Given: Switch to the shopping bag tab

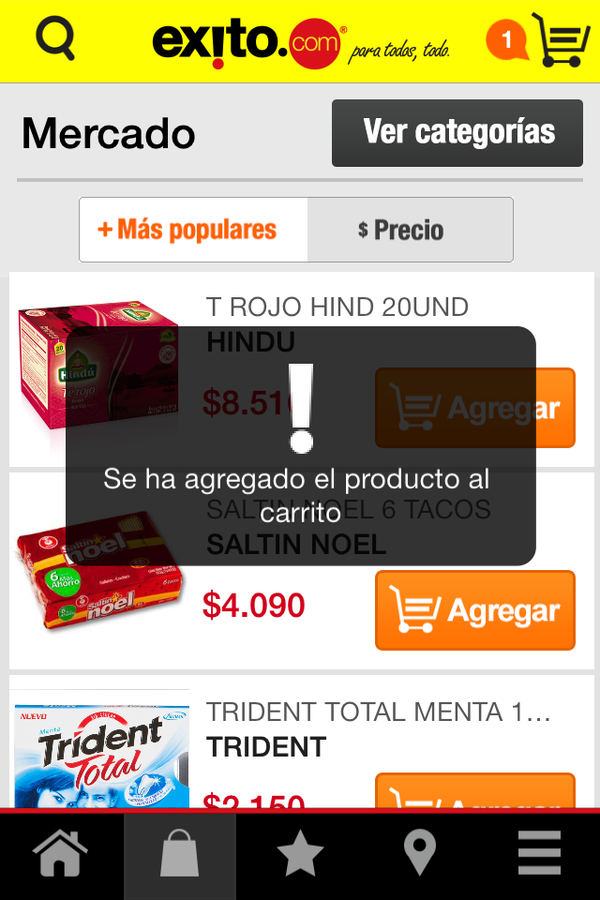Looking at the screenshot, I should click(x=180, y=856).
